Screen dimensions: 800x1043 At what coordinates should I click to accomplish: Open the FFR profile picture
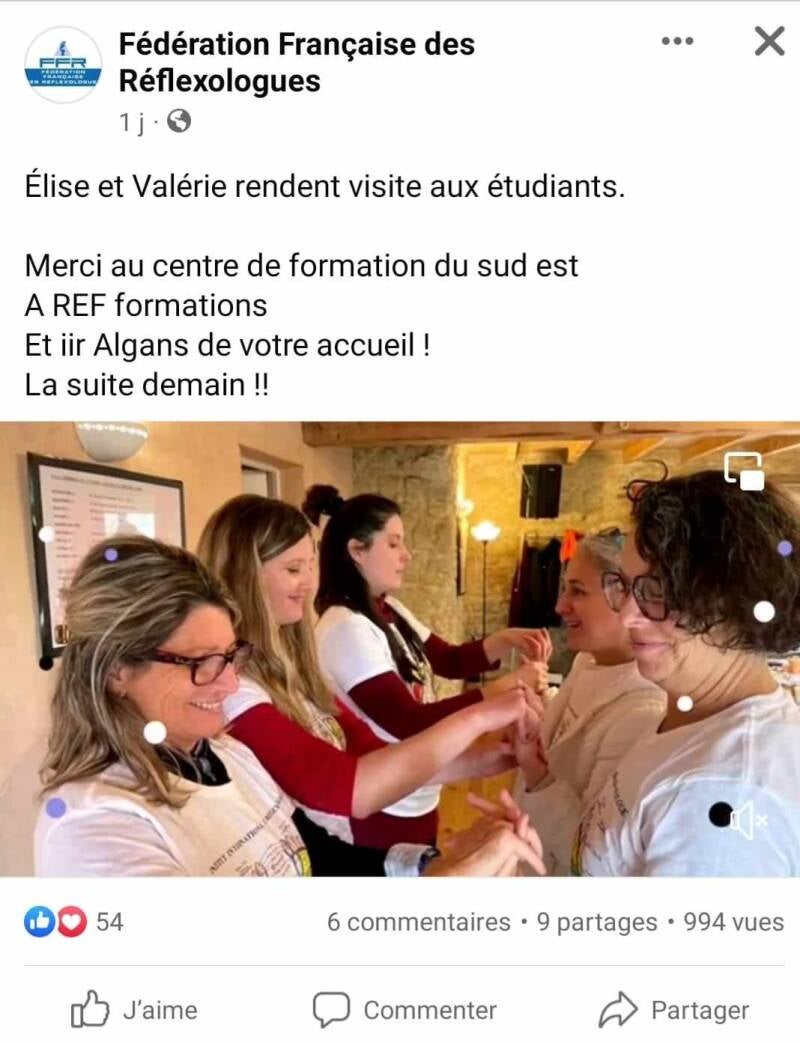(63, 65)
